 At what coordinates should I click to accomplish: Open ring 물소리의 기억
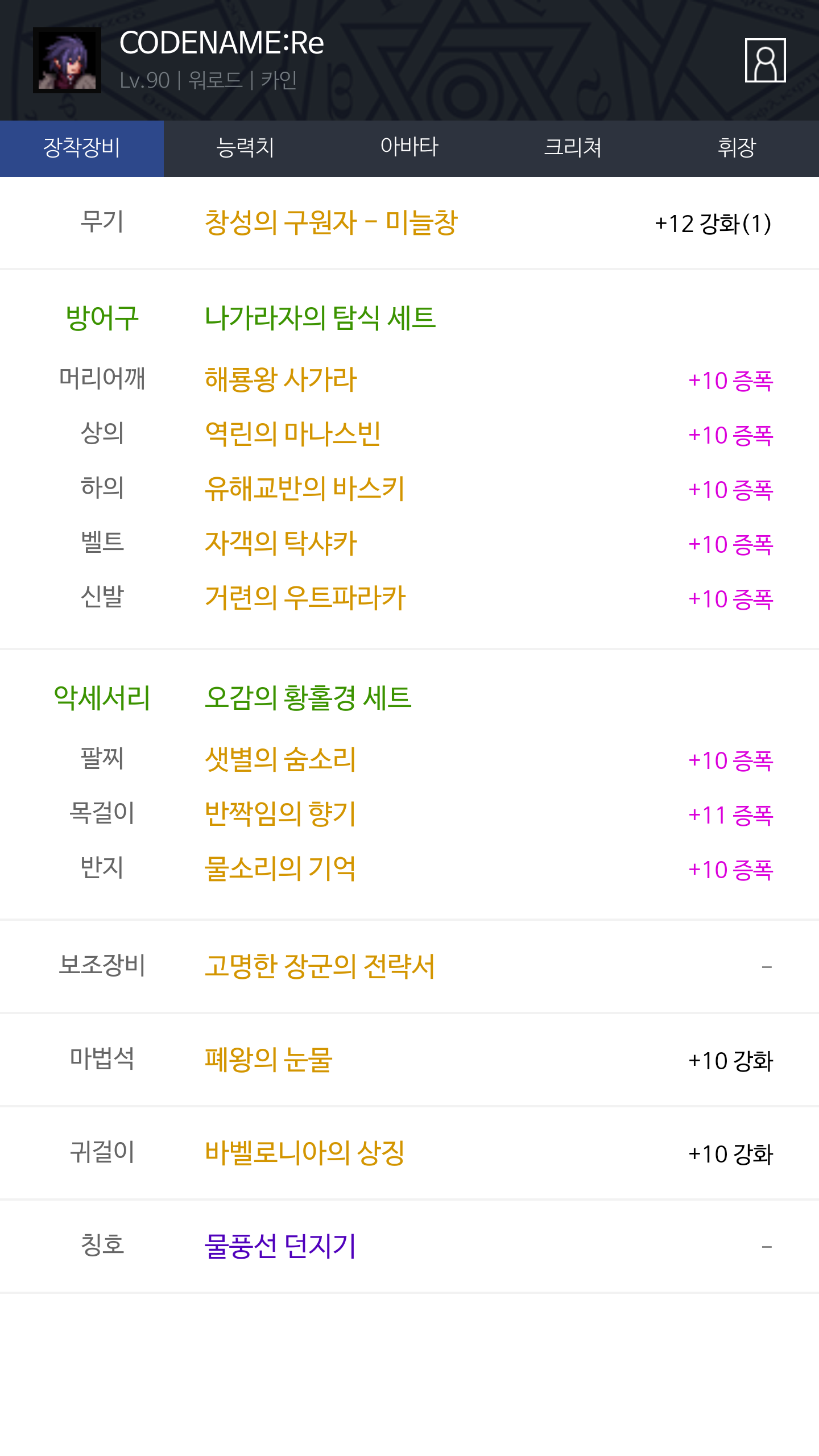[x=280, y=869]
